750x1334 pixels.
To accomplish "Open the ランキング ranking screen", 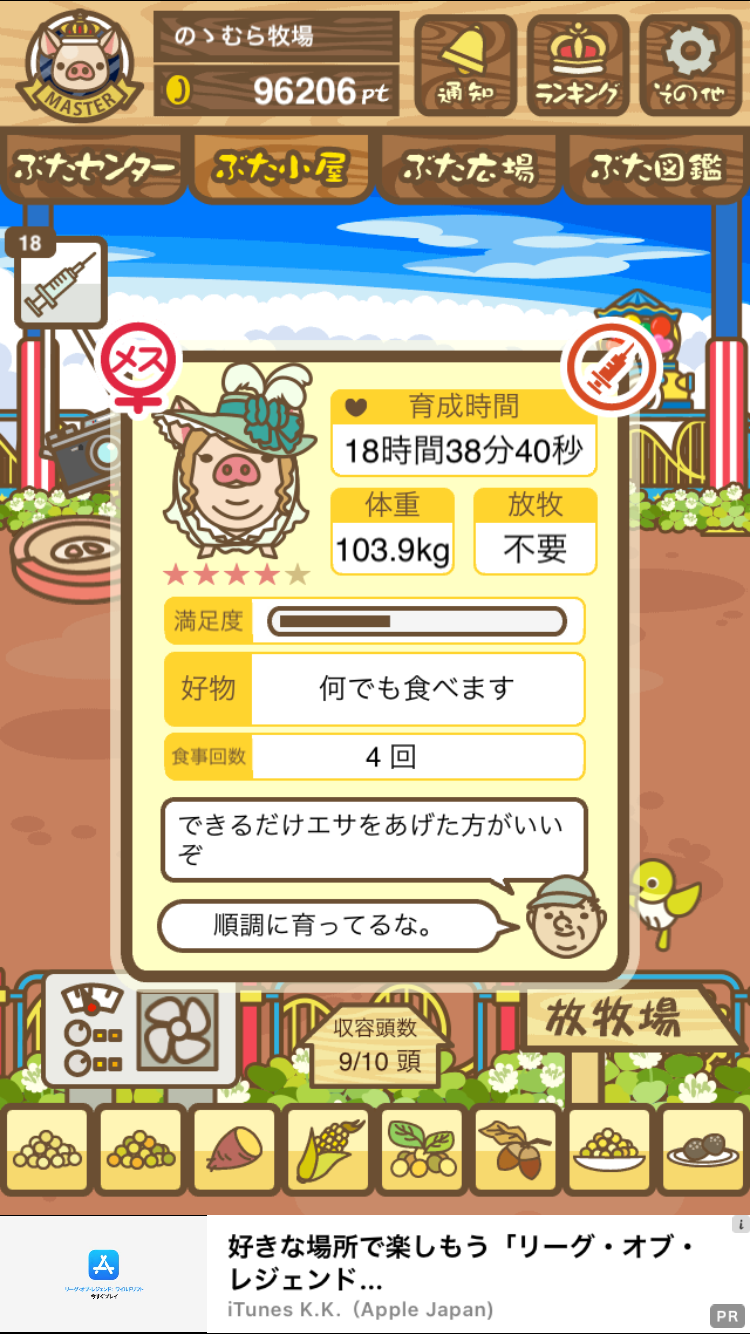I will point(578,66).
